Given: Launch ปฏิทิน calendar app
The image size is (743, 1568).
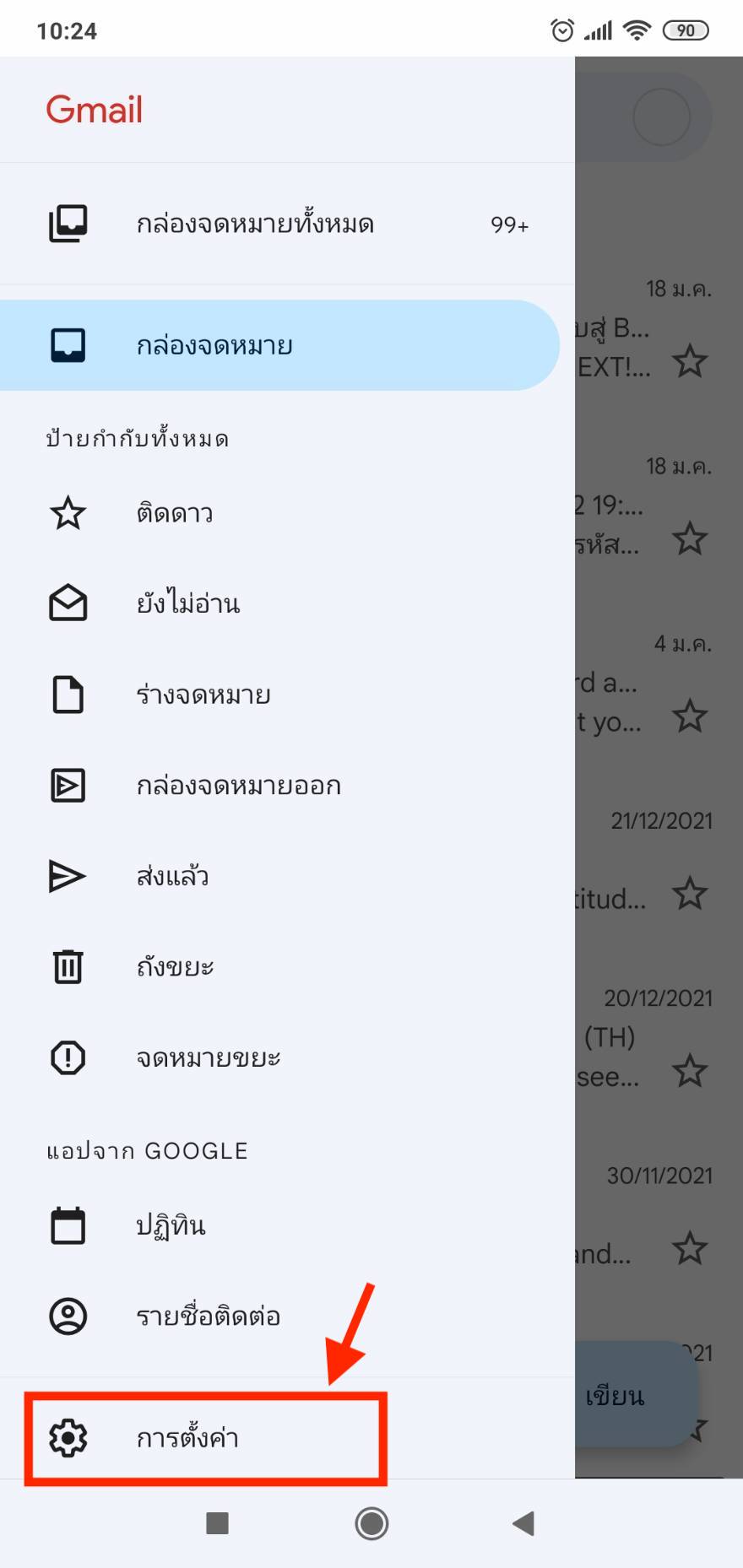Looking at the screenshot, I should point(287,1225).
